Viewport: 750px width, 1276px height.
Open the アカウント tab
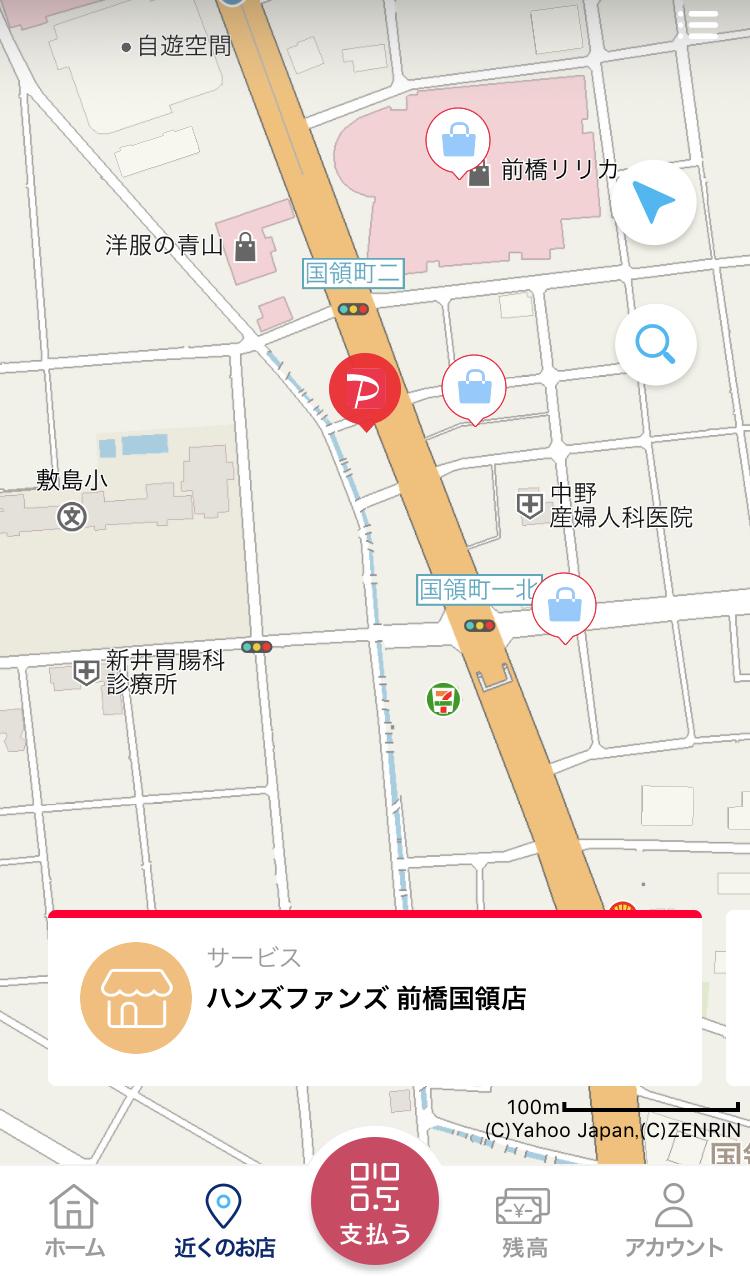click(x=674, y=1220)
